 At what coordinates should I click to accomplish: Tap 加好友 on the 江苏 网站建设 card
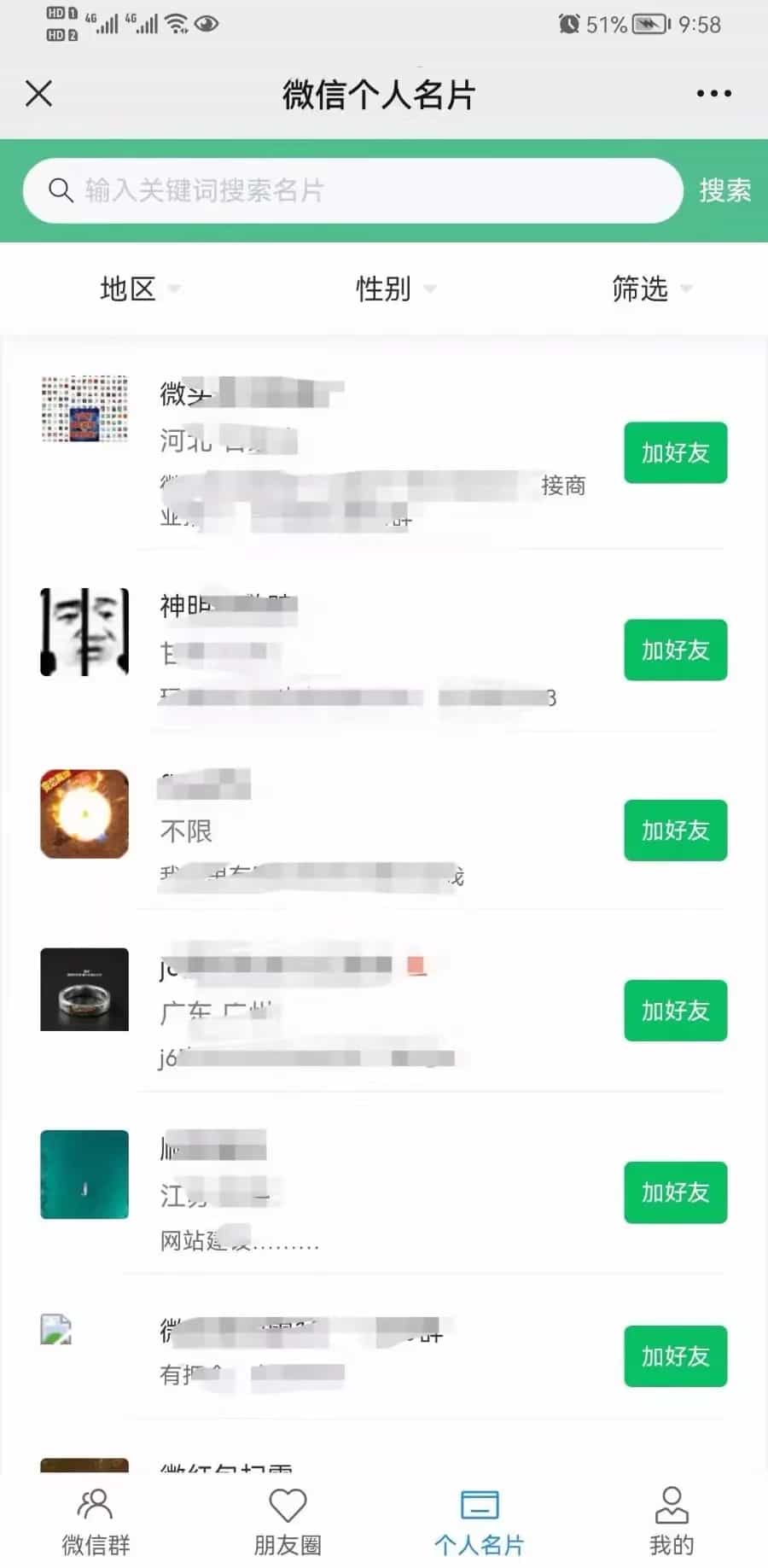point(675,1192)
